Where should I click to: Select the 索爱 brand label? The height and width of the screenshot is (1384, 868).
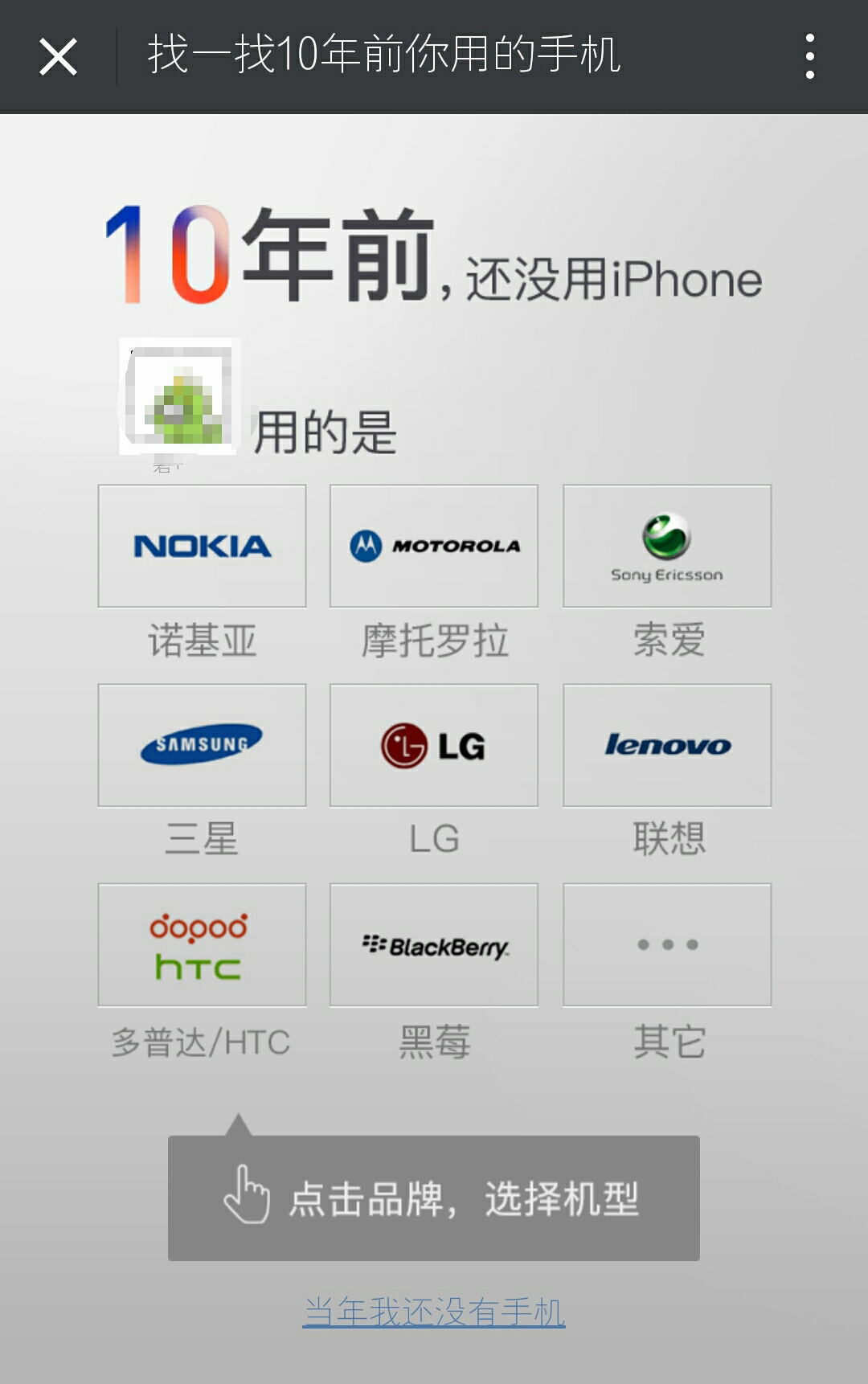666,639
